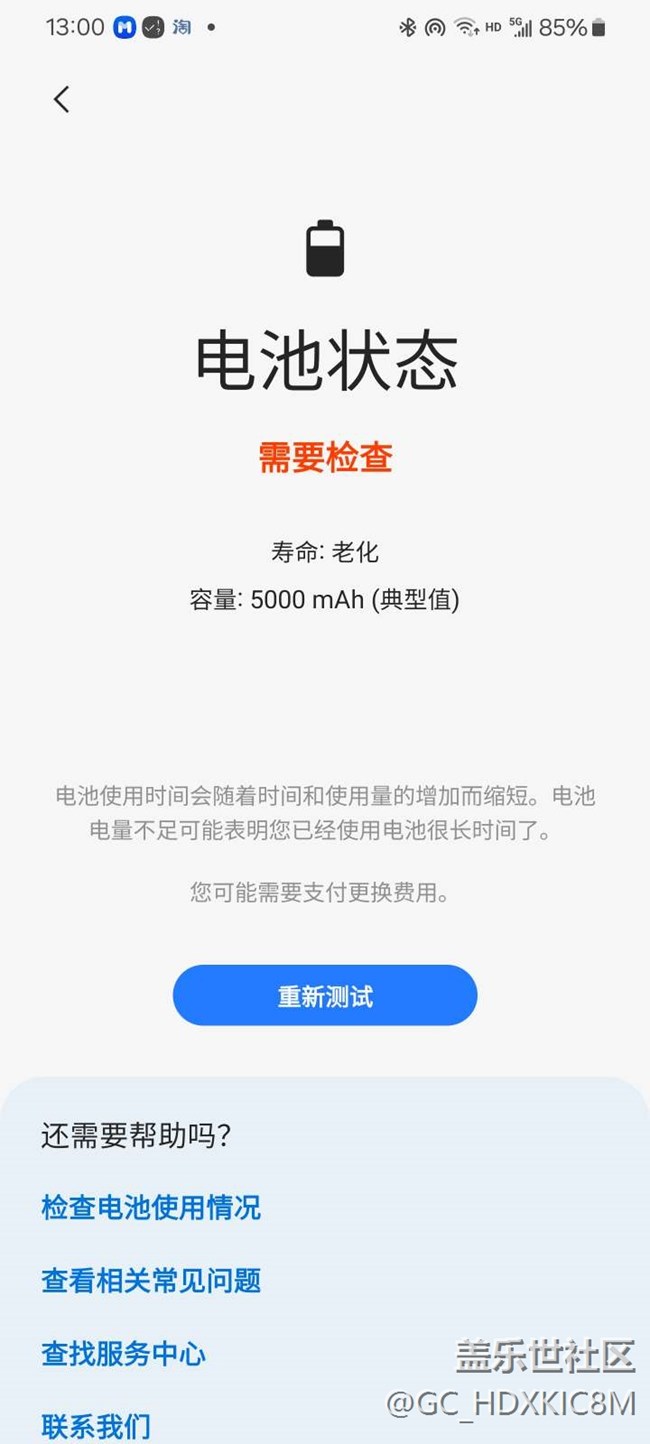
Task: Open 查看相关常见问题 link
Action: [x=151, y=1280]
